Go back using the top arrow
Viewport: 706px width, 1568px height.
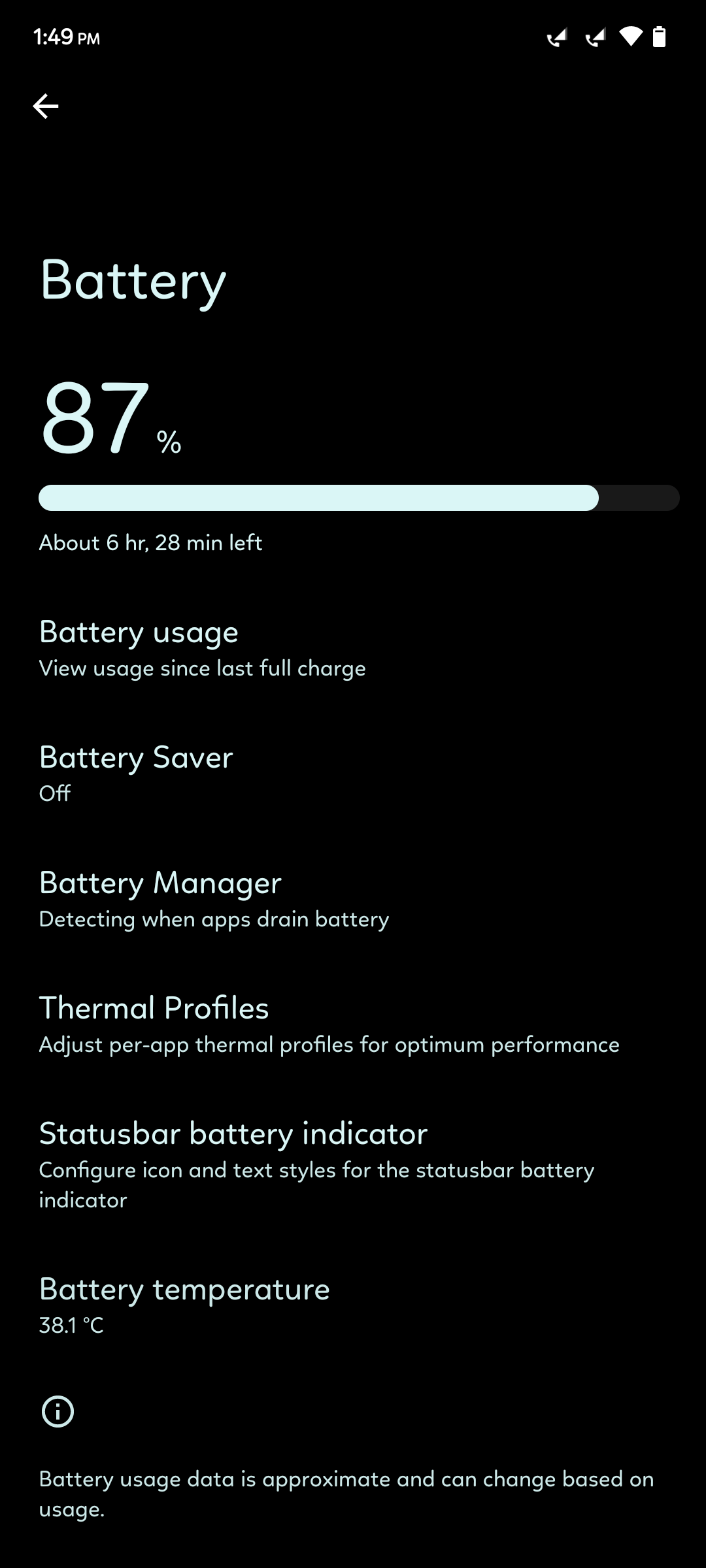click(x=46, y=106)
